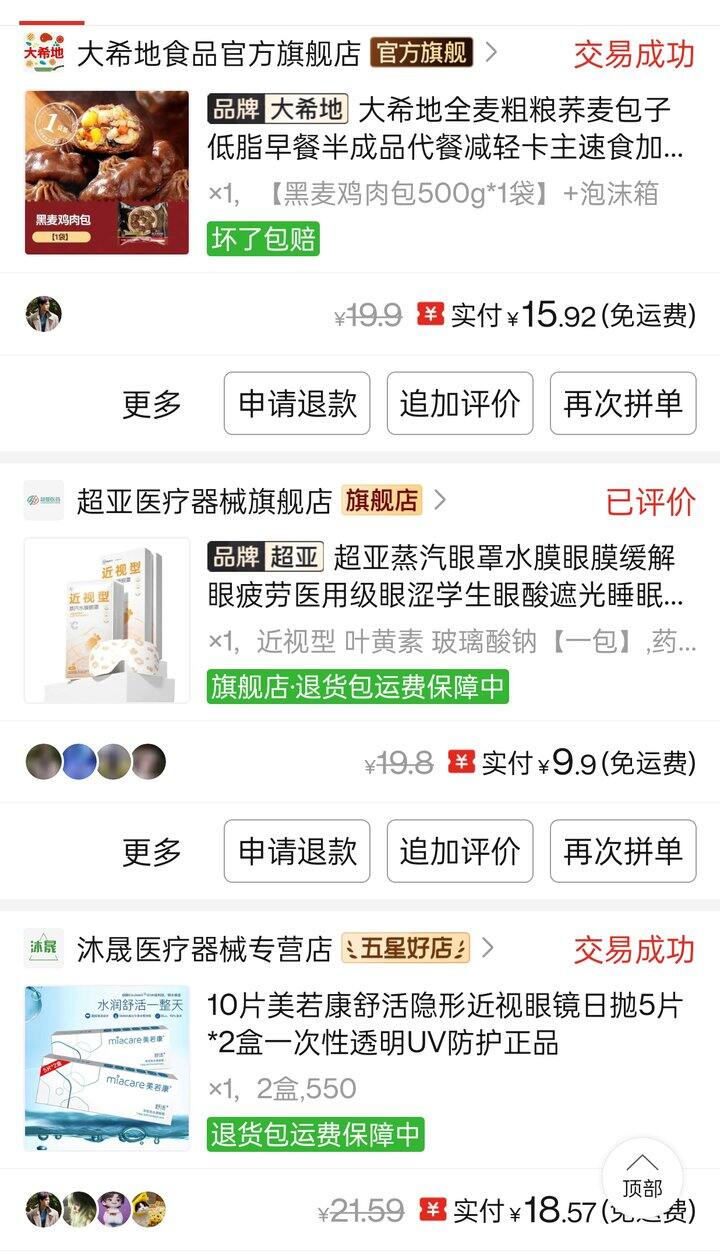The image size is (720, 1252).
Task: Tap 申请退款 for 大希地 order
Action: coord(297,404)
